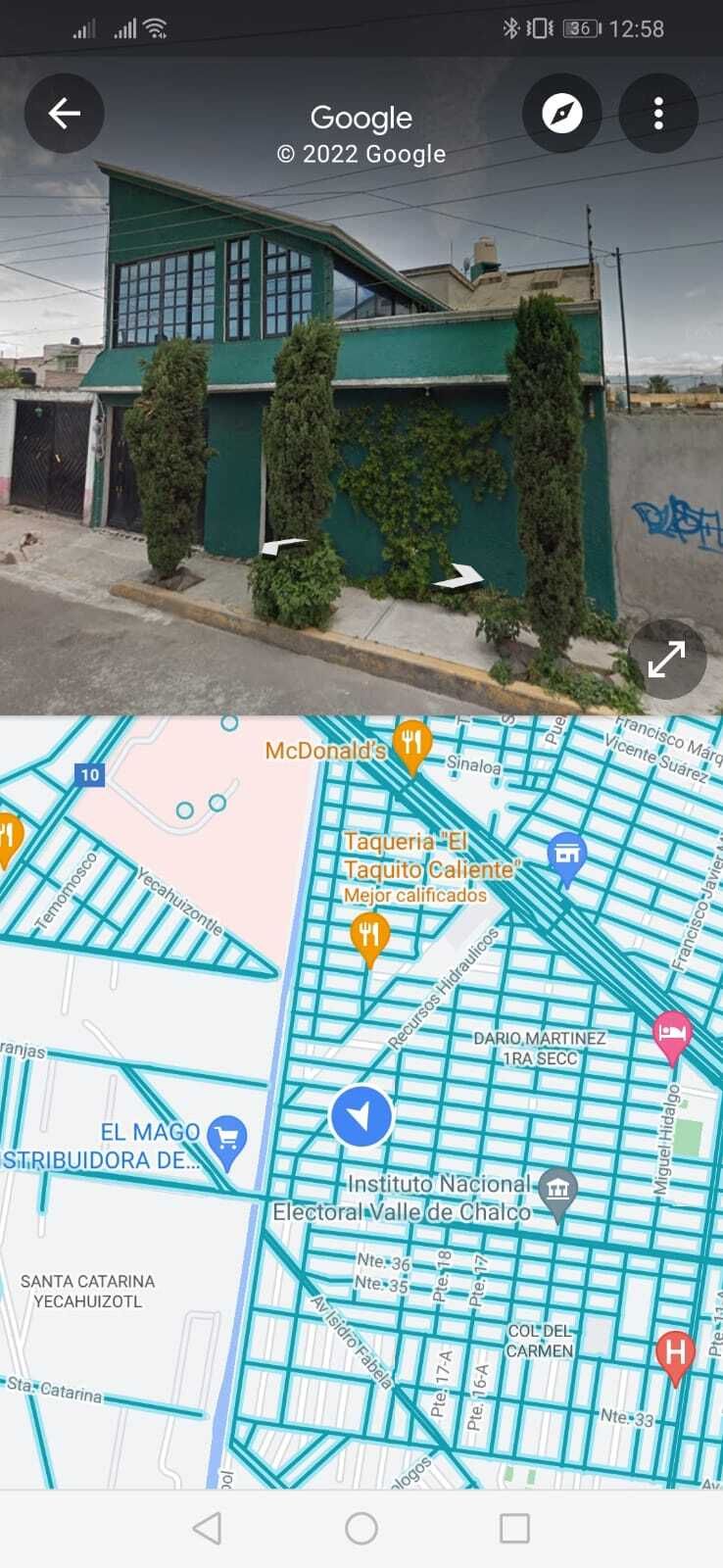Expand Street View to full screen

pyautogui.click(x=667, y=660)
